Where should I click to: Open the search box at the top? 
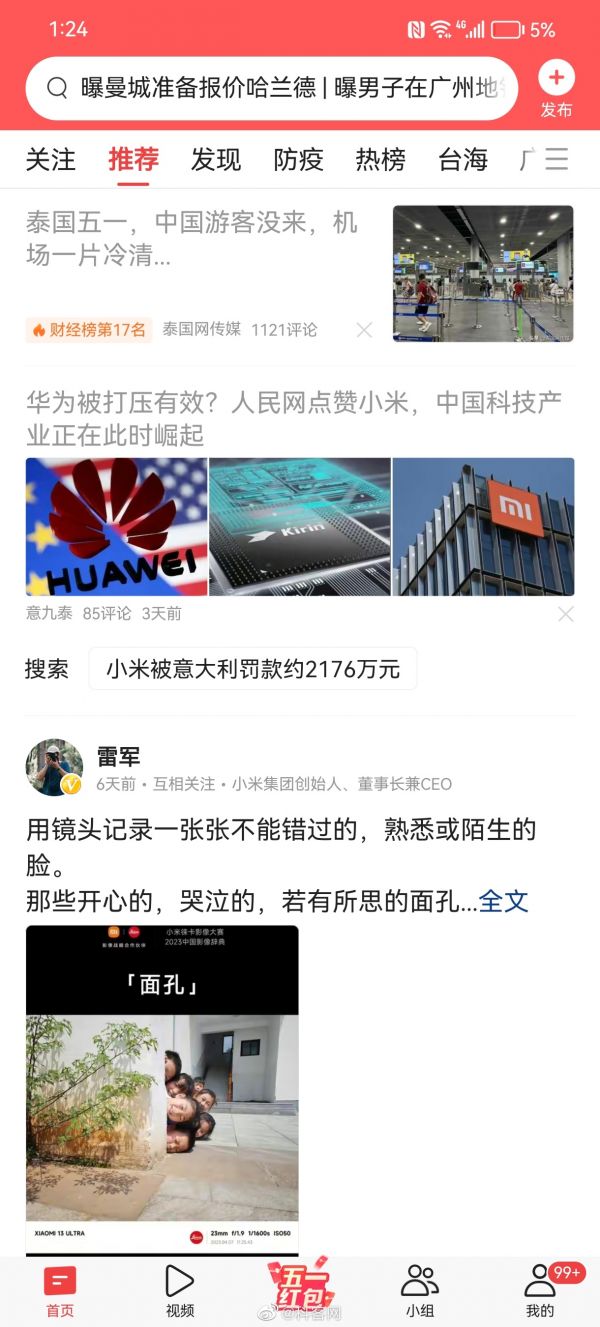point(270,88)
